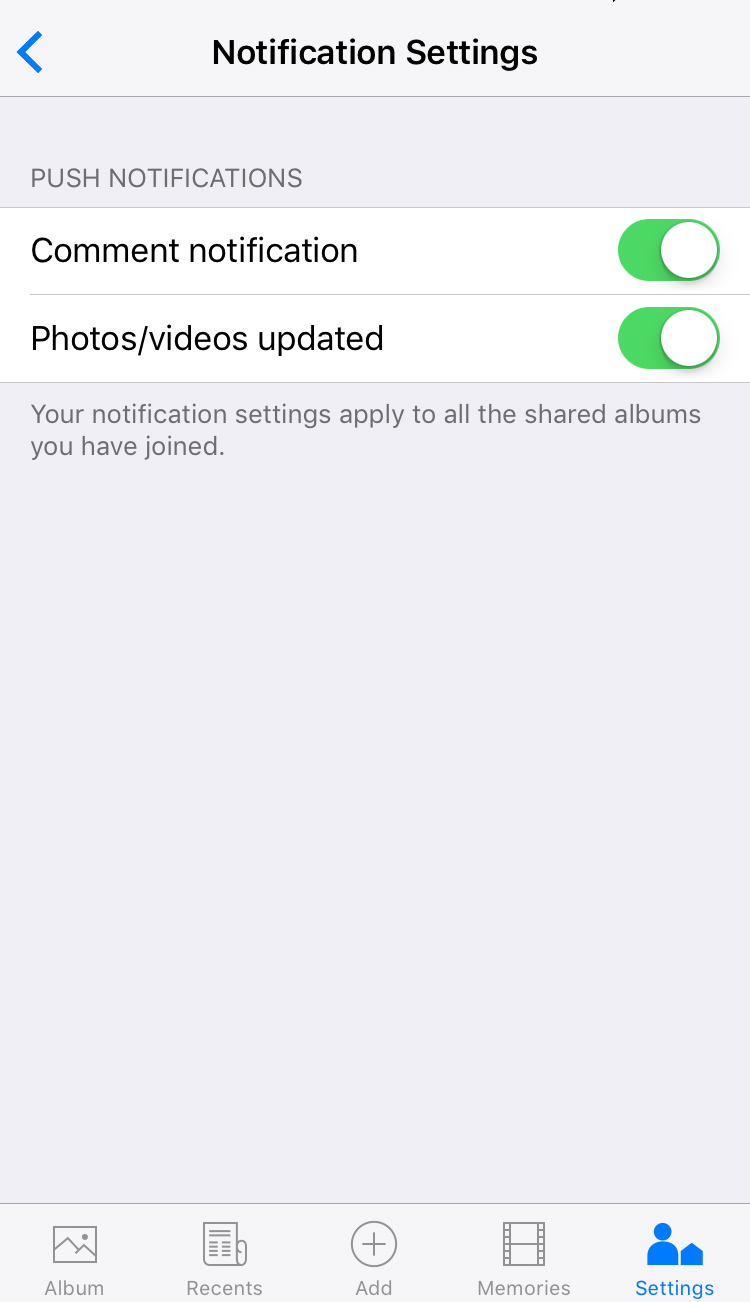Open the Recents tab
The height and width of the screenshot is (1302, 750).
(x=224, y=1258)
